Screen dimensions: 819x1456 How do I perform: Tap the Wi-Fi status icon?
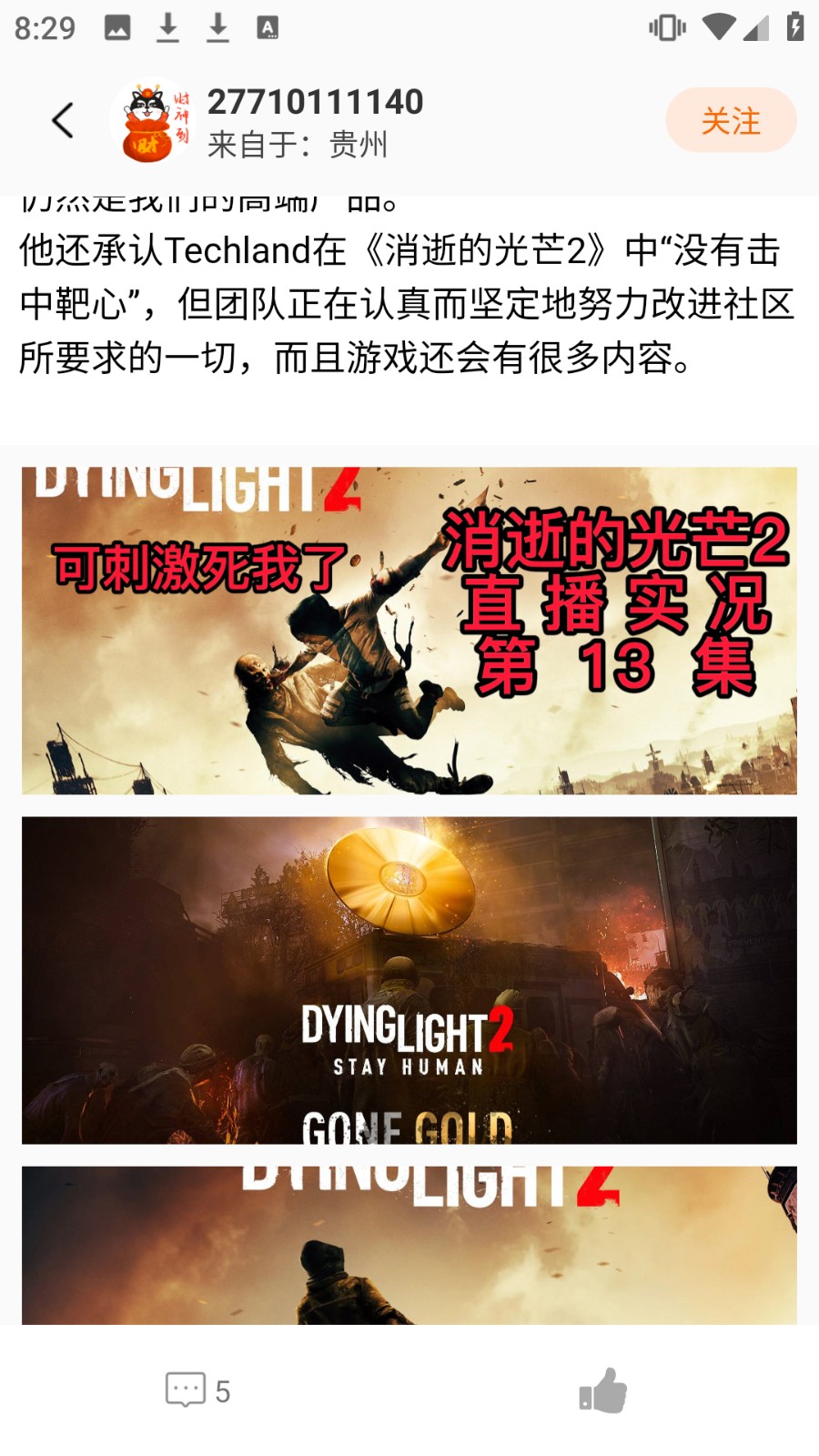click(718, 27)
